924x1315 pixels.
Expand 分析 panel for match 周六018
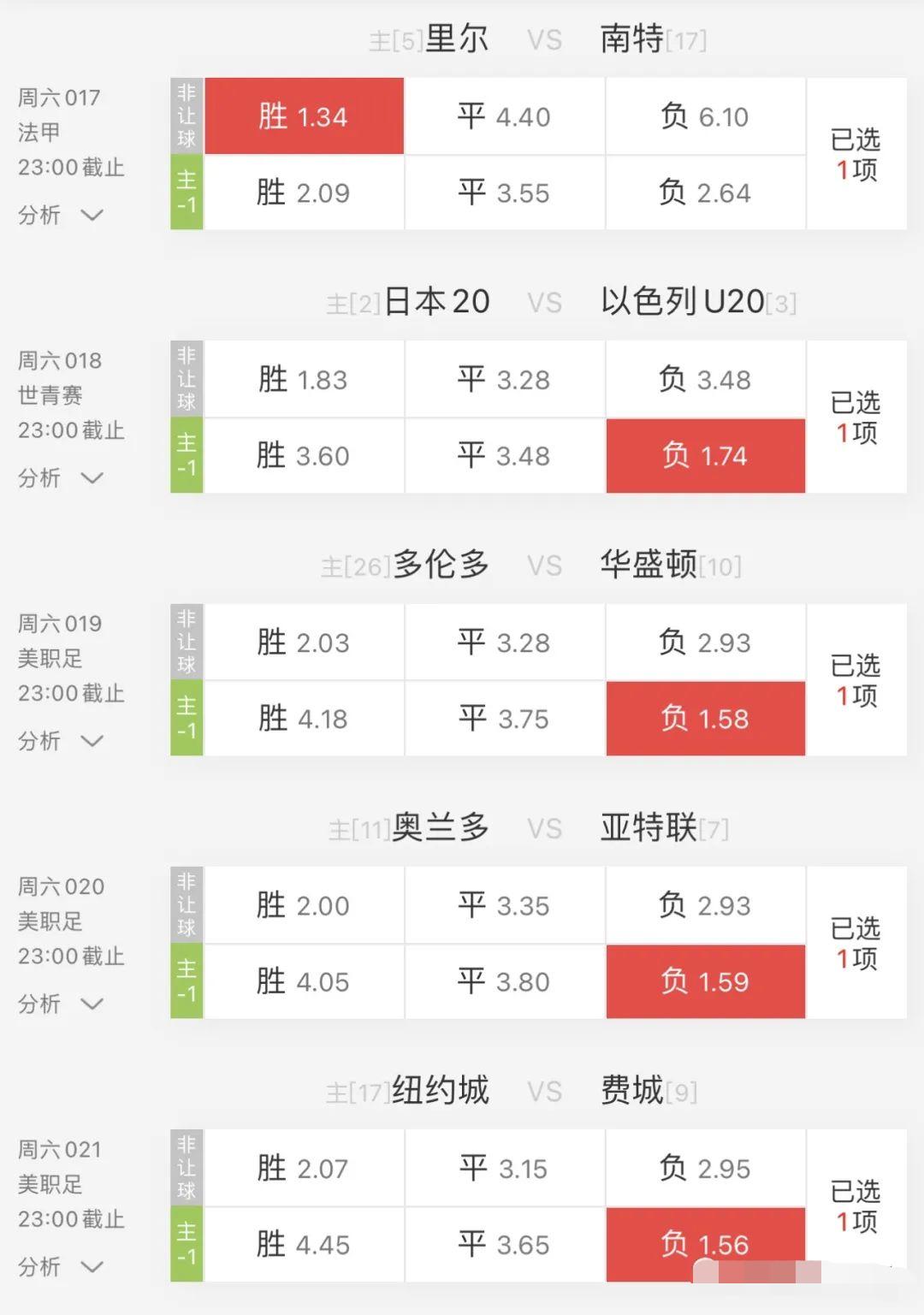click(x=60, y=479)
